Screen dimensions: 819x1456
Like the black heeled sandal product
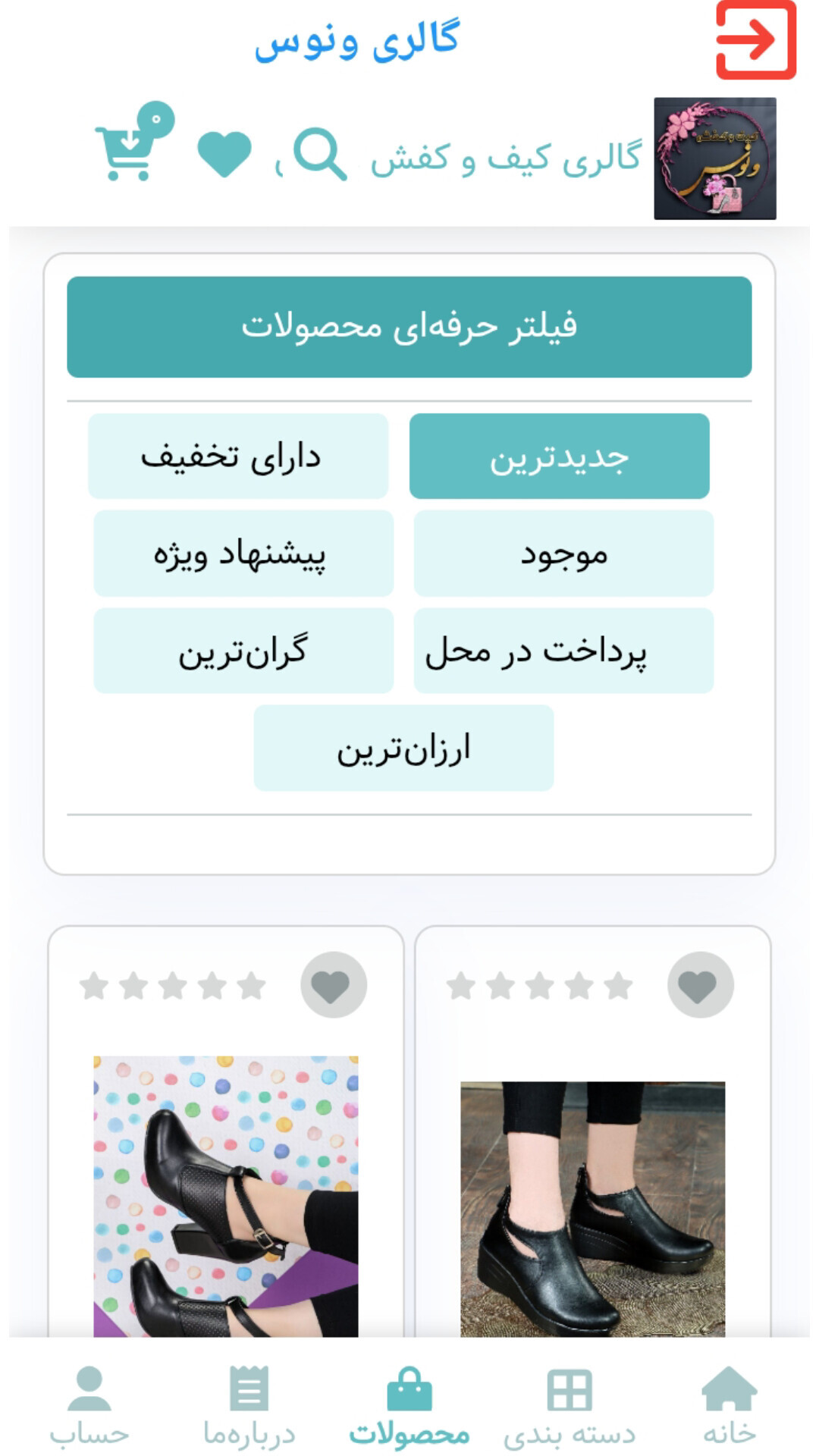333,985
